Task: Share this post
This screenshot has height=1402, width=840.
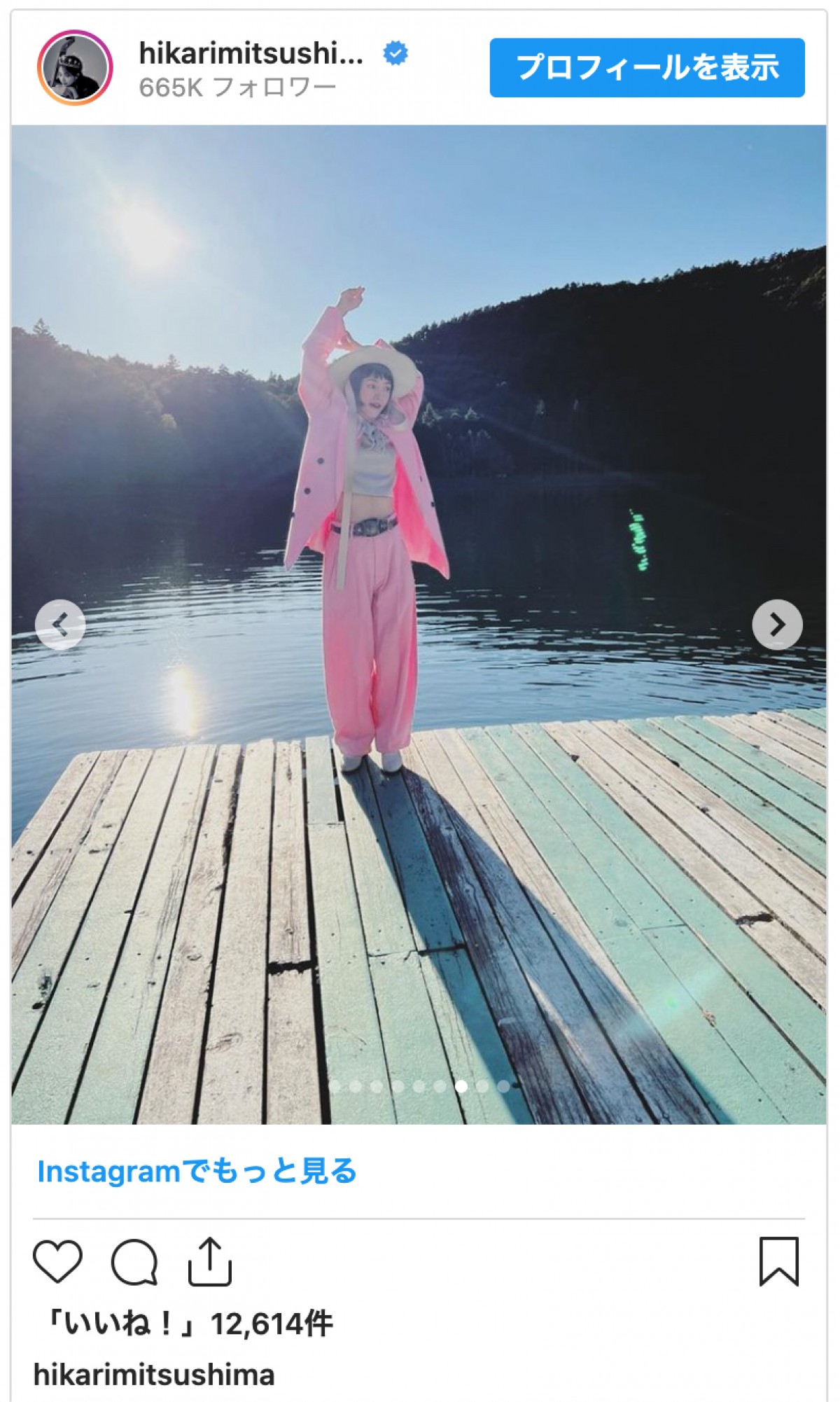Action: coord(210,1261)
